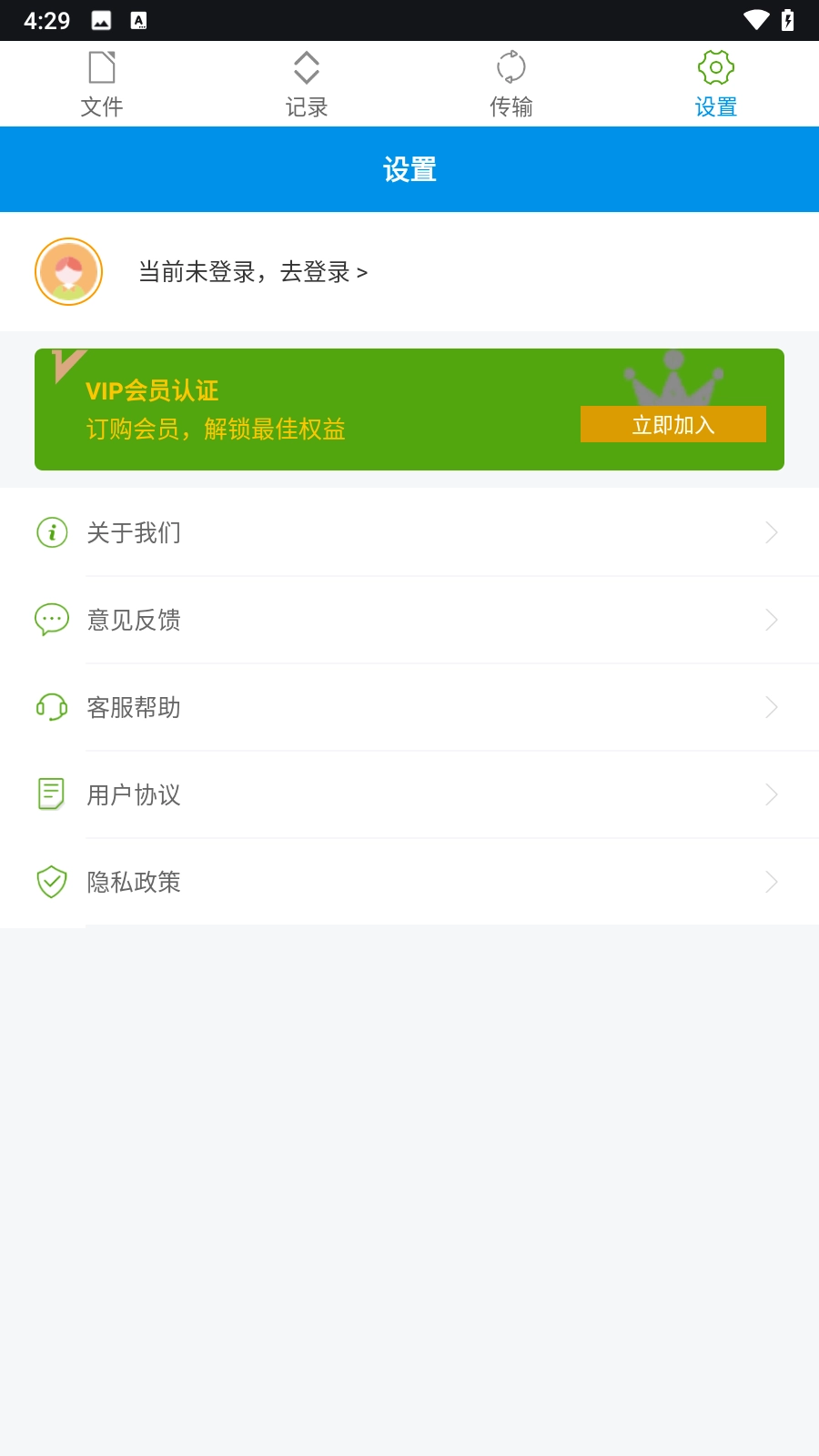Tap the 传输 transfer sync icon
Image resolution: width=819 pixels, height=1456 pixels.
tap(511, 66)
